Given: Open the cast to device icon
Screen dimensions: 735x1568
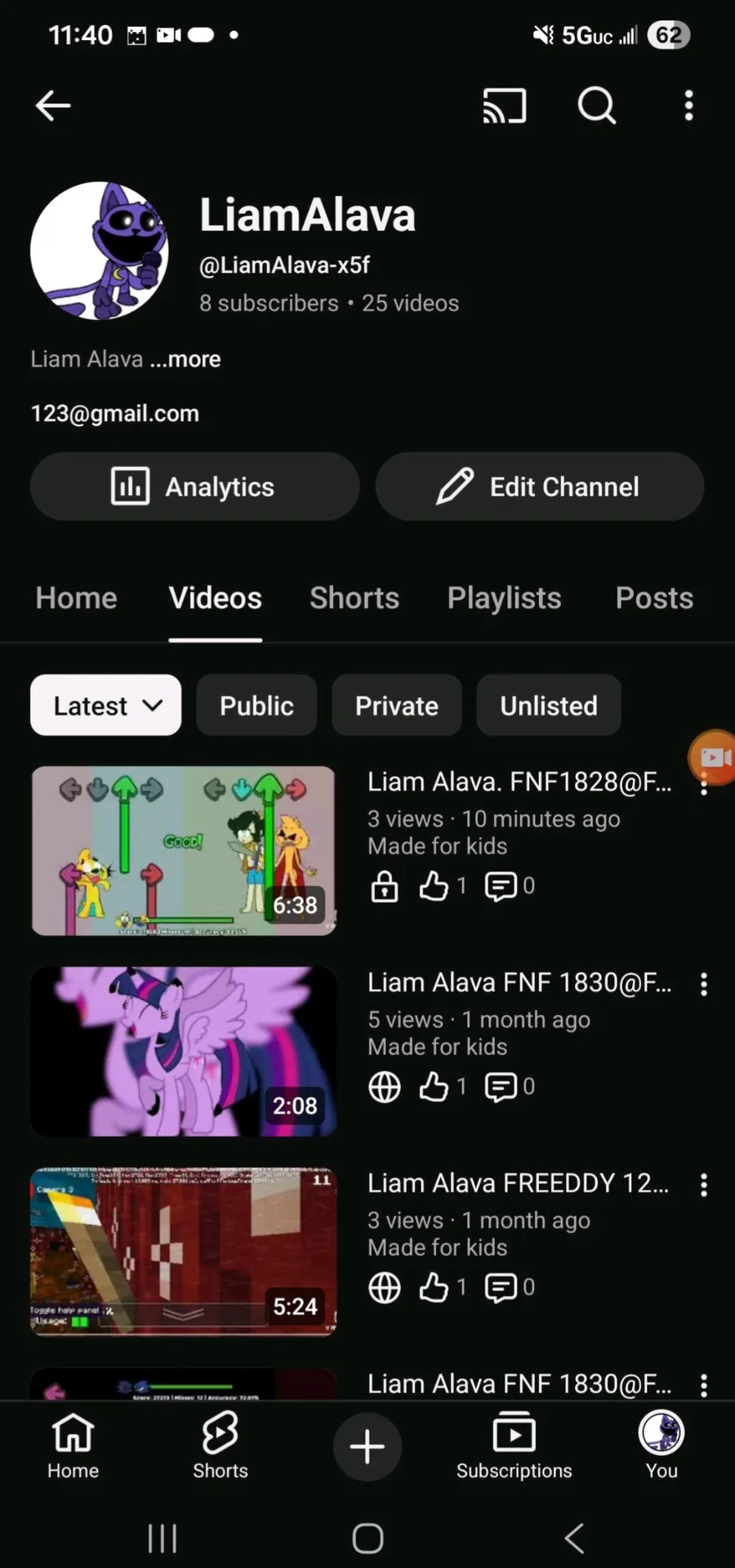Looking at the screenshot, I should point(504,105).
